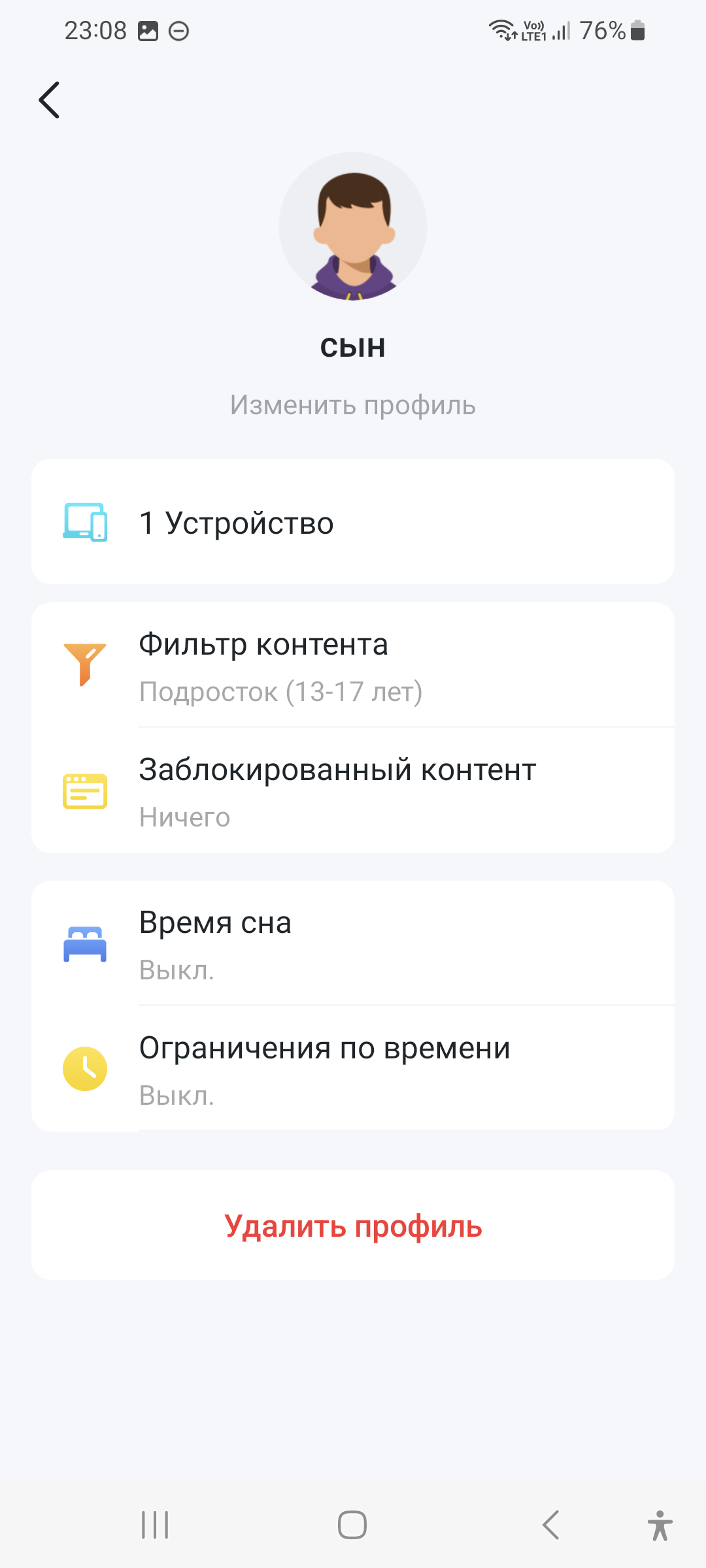Go to the system home screen

pos(352,1526)
